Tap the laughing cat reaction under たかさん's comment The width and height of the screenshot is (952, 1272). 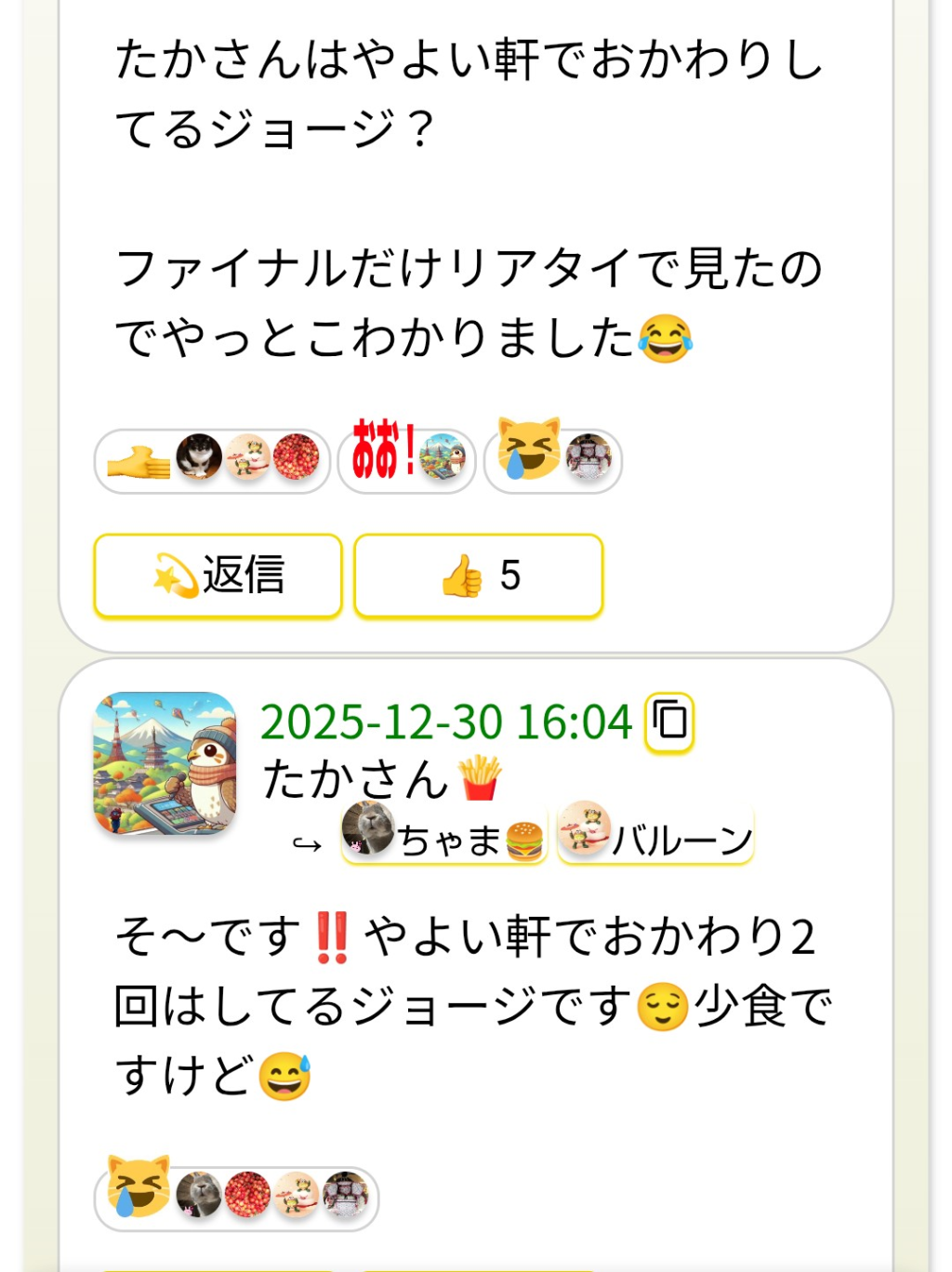click(x=236, y=1197)
